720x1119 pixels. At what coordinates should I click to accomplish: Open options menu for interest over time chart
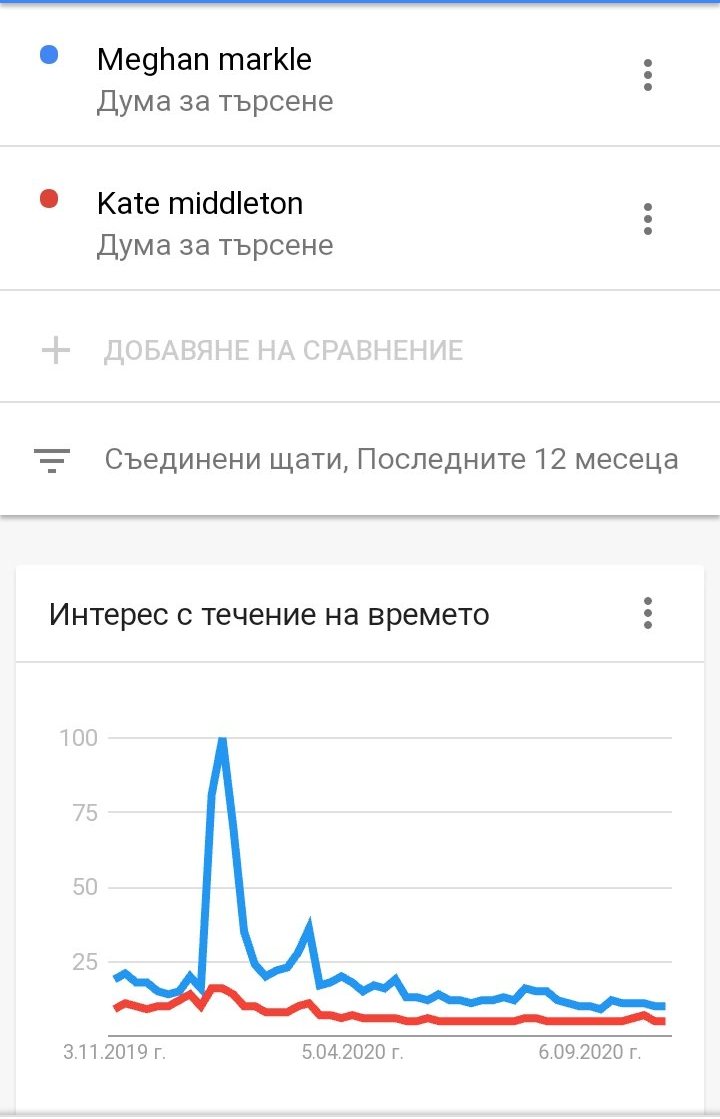click(x=648, y=613)
